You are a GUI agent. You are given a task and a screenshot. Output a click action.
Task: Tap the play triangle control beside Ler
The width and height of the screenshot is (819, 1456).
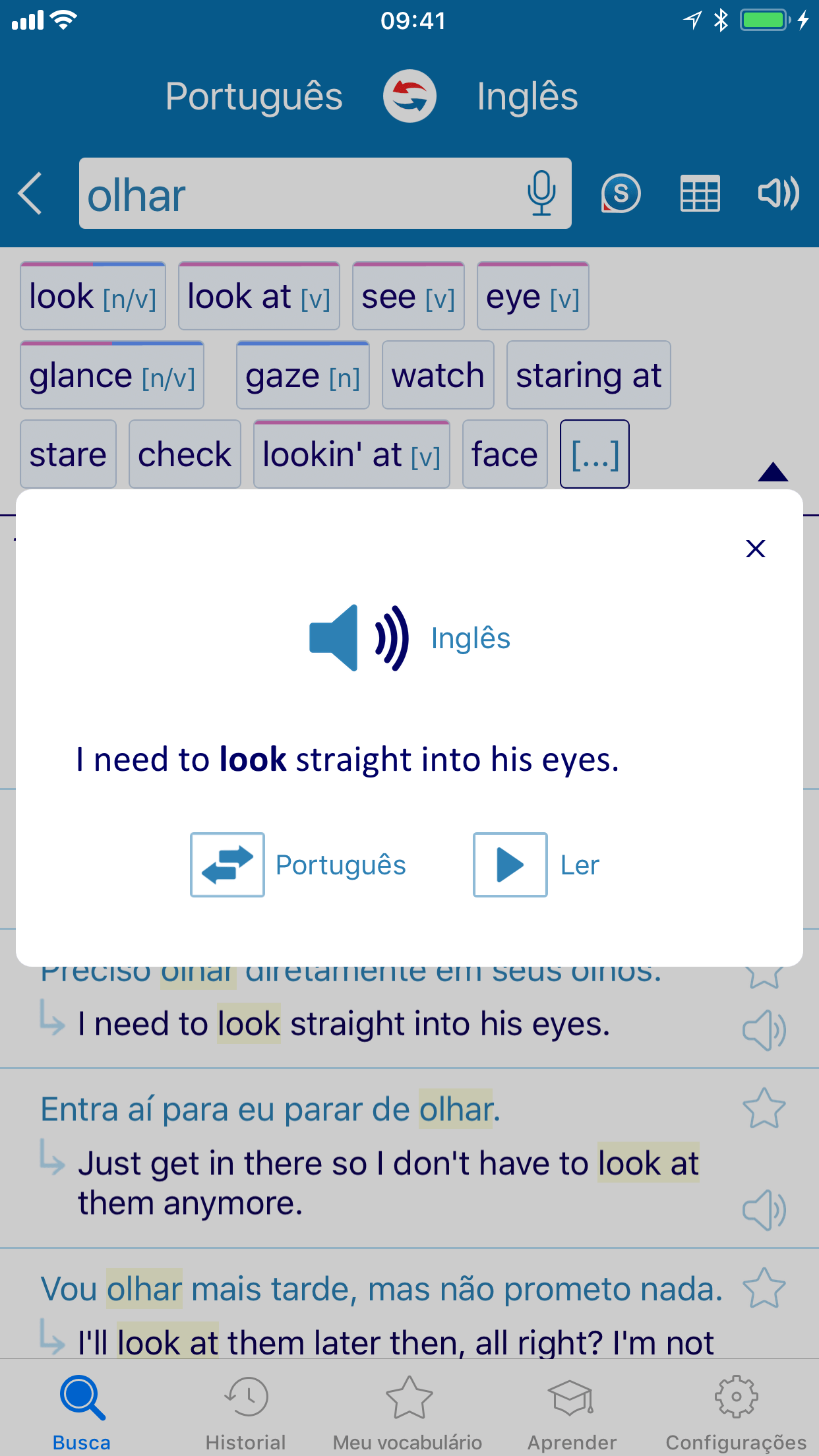point(509,864)
